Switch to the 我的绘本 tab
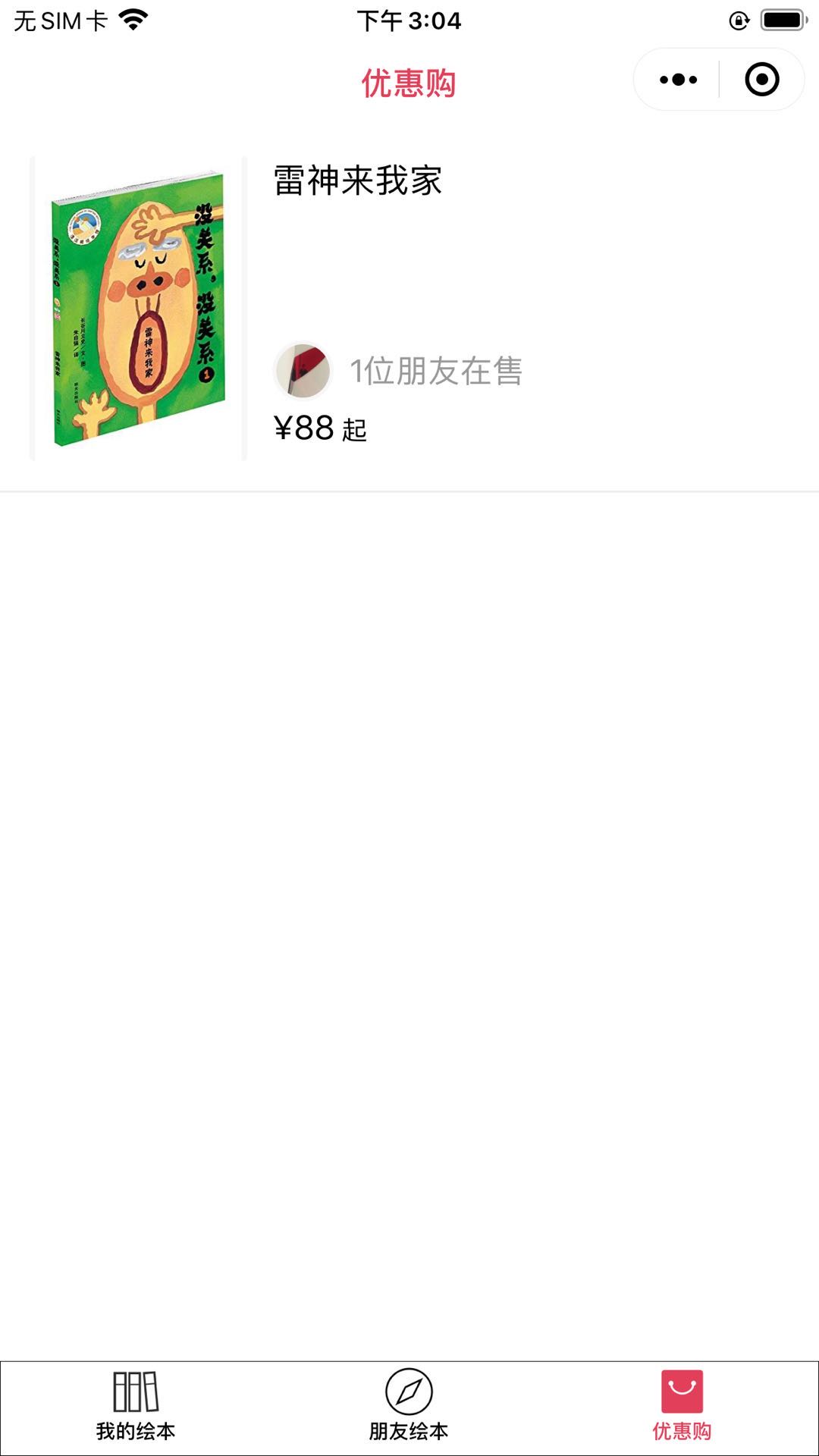The width and height of the screenshot is (819, 1456). click(x=136, y=1407)
